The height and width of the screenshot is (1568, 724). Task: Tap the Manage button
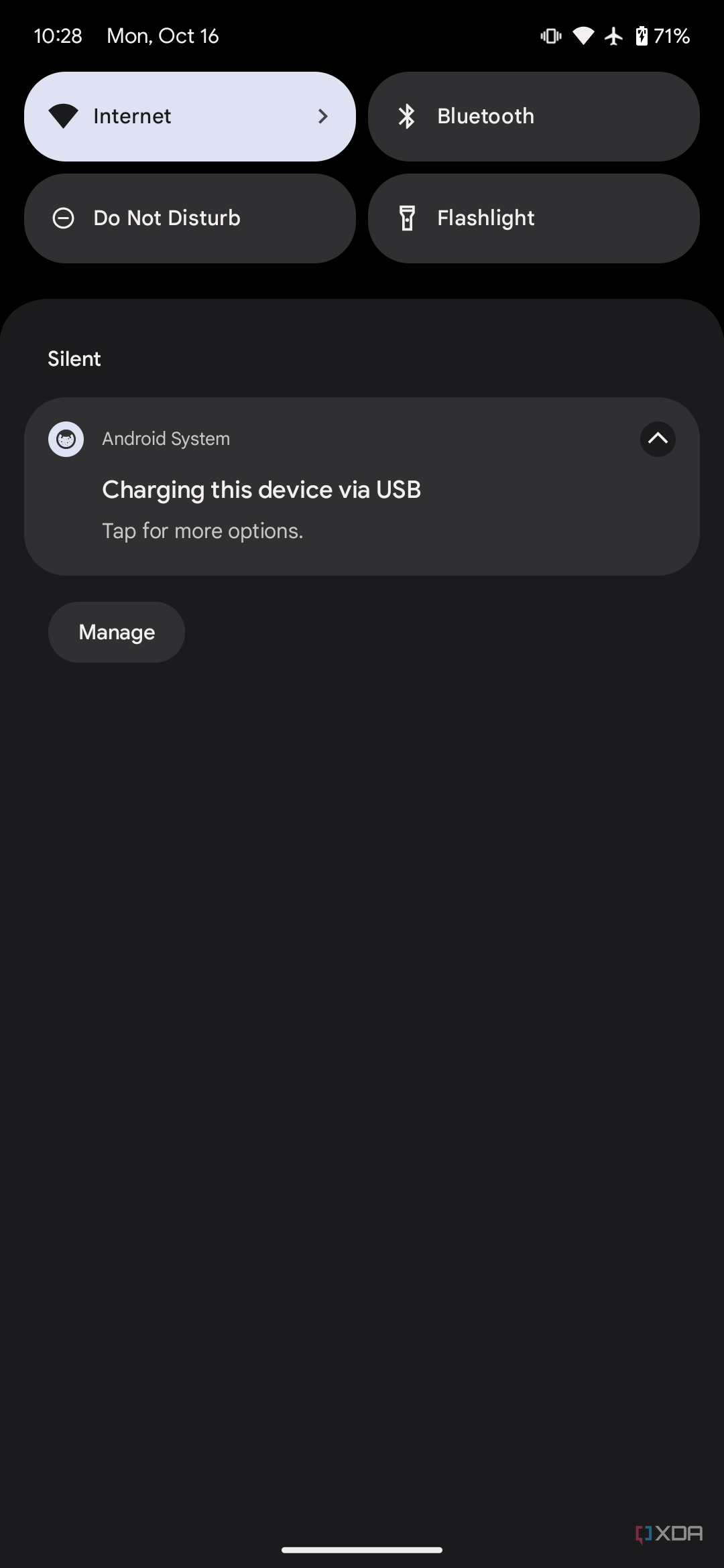[x=116, y=632]
